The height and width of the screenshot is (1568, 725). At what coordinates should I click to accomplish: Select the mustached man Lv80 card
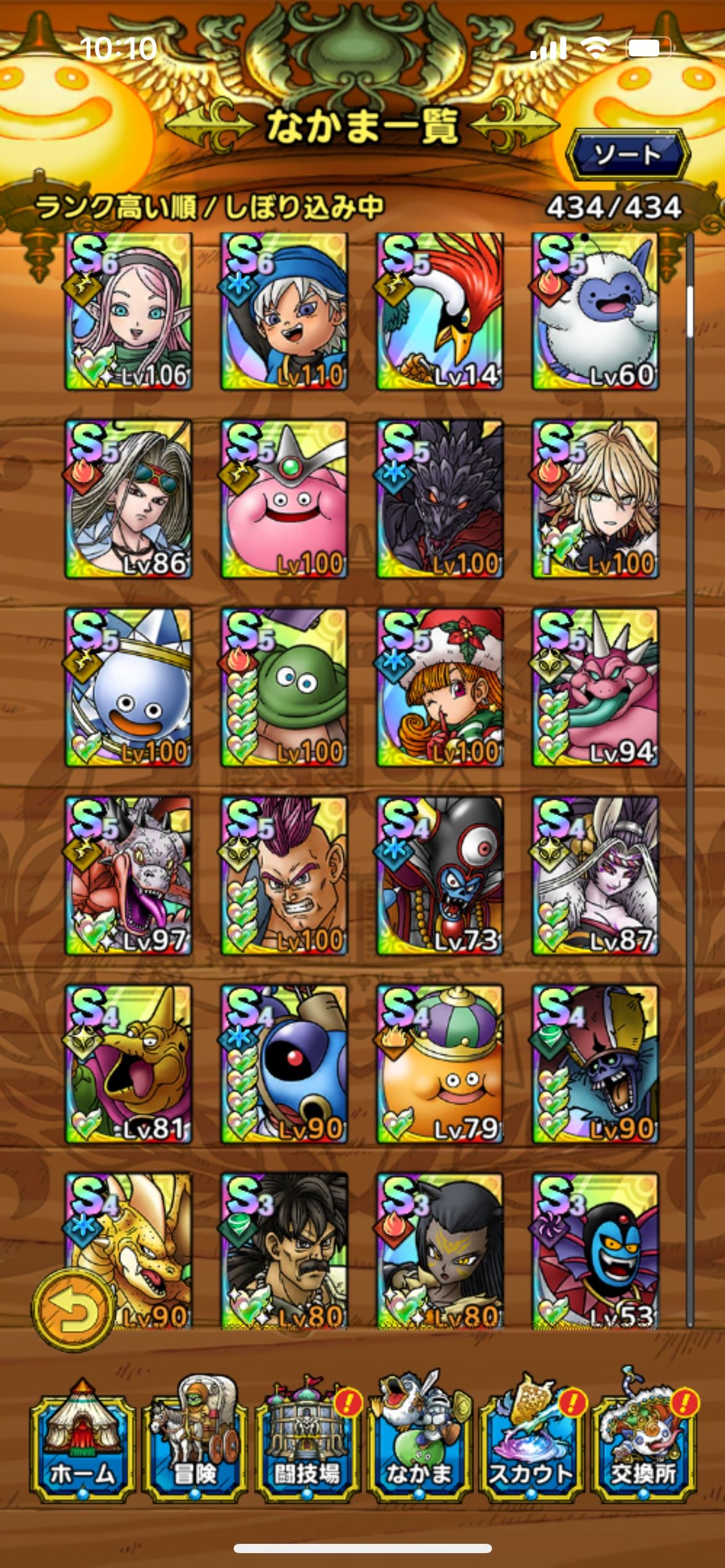[x=284, y=1251]
